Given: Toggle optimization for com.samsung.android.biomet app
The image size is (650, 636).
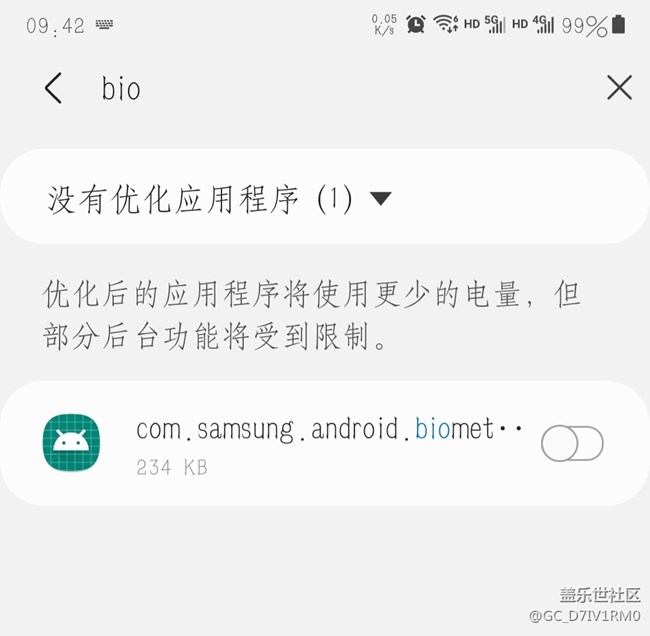Looking at the screenshot, I should (572, 443).
